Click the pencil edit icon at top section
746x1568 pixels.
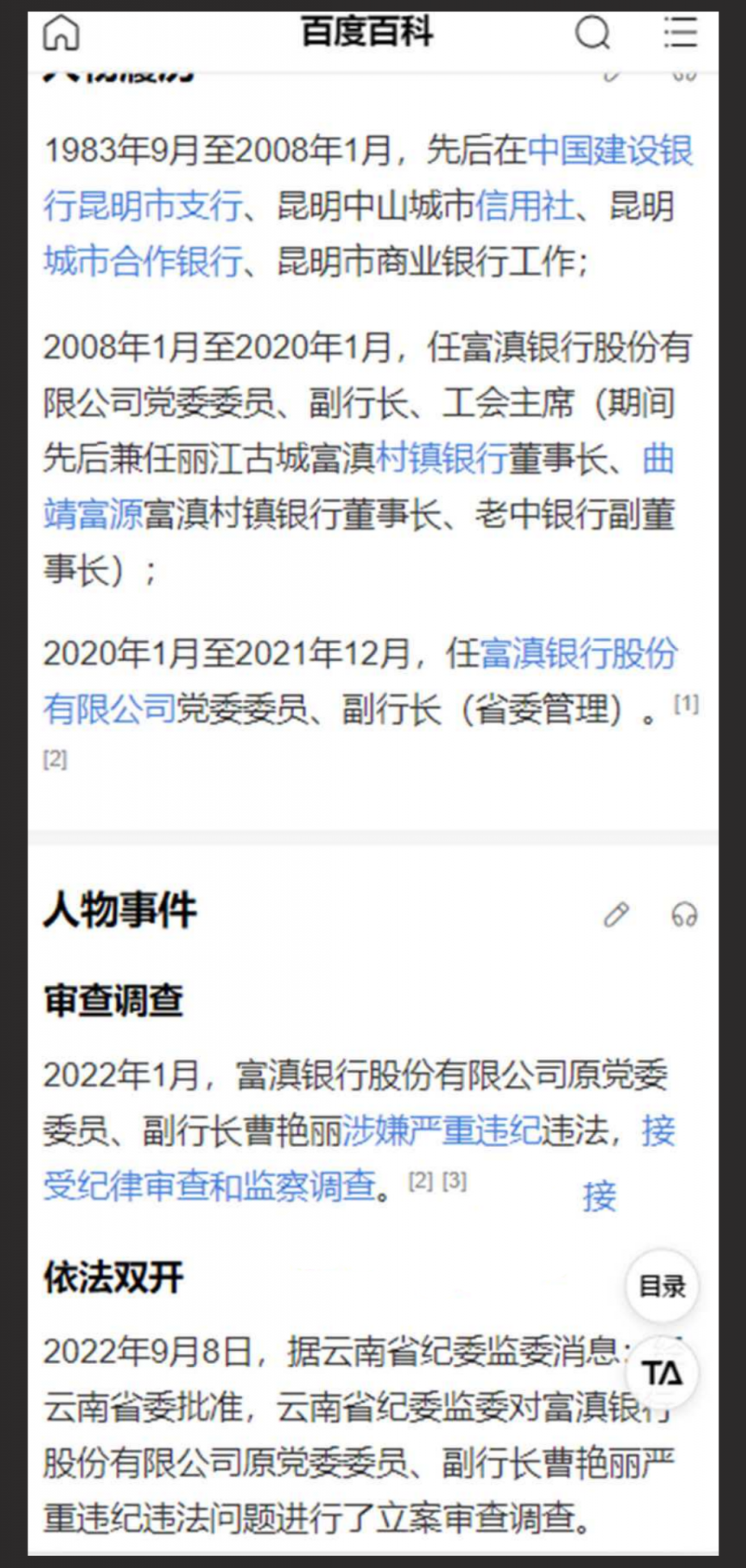pos(612,75)
